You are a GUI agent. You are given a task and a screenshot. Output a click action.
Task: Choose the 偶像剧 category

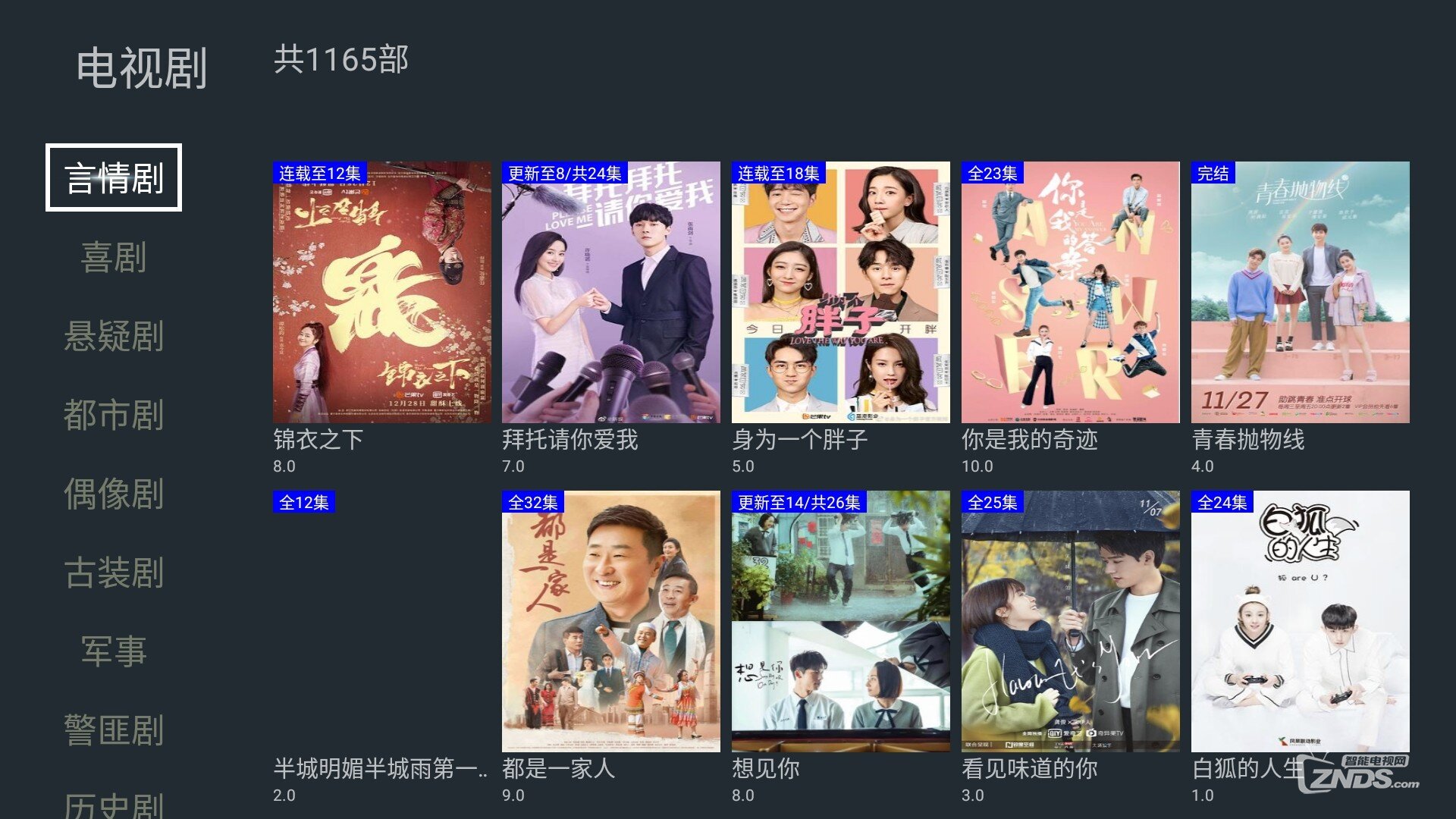114,494
